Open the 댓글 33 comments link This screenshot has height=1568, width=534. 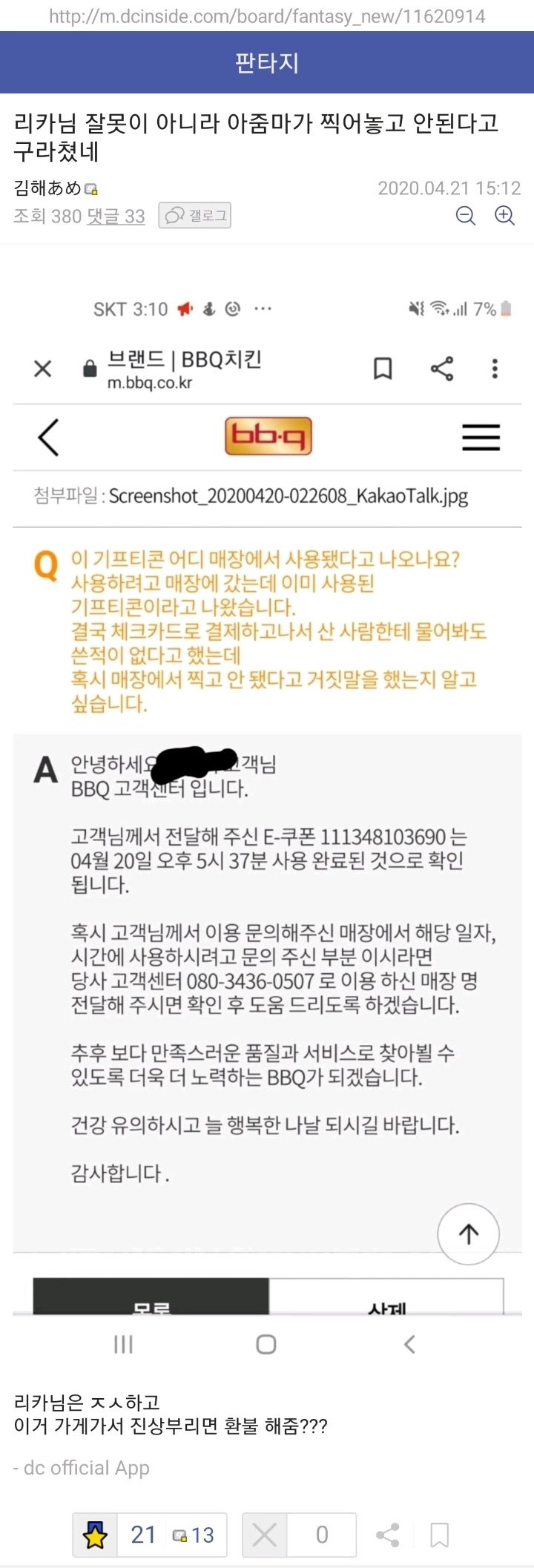click(116, 217)
